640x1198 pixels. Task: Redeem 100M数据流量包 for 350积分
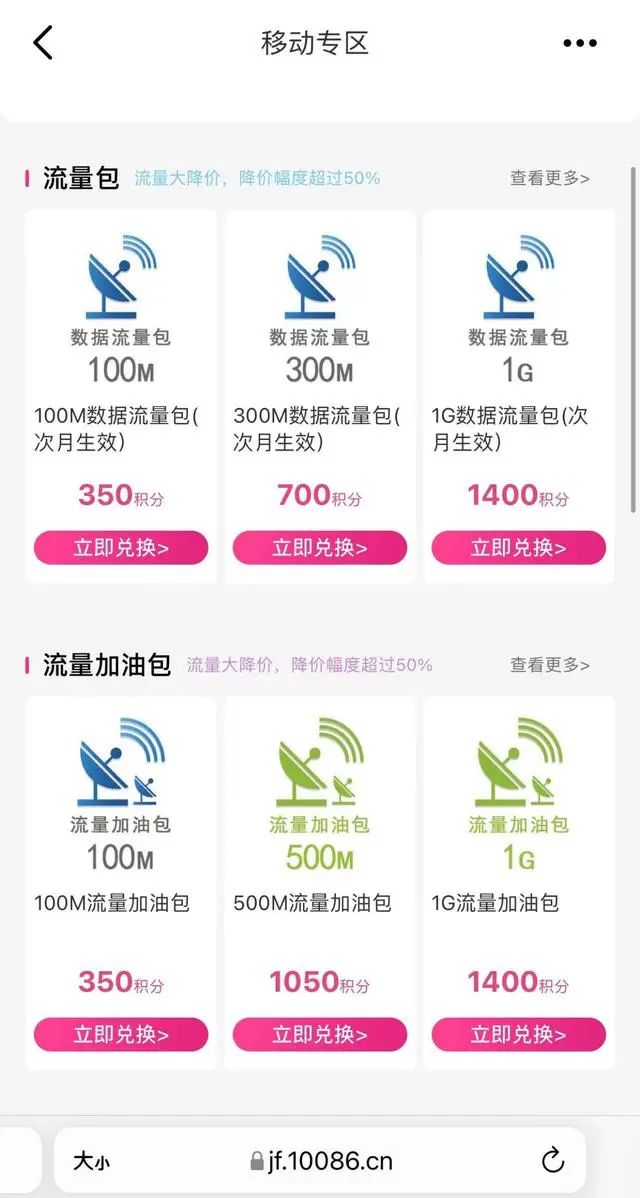[121, 548]
